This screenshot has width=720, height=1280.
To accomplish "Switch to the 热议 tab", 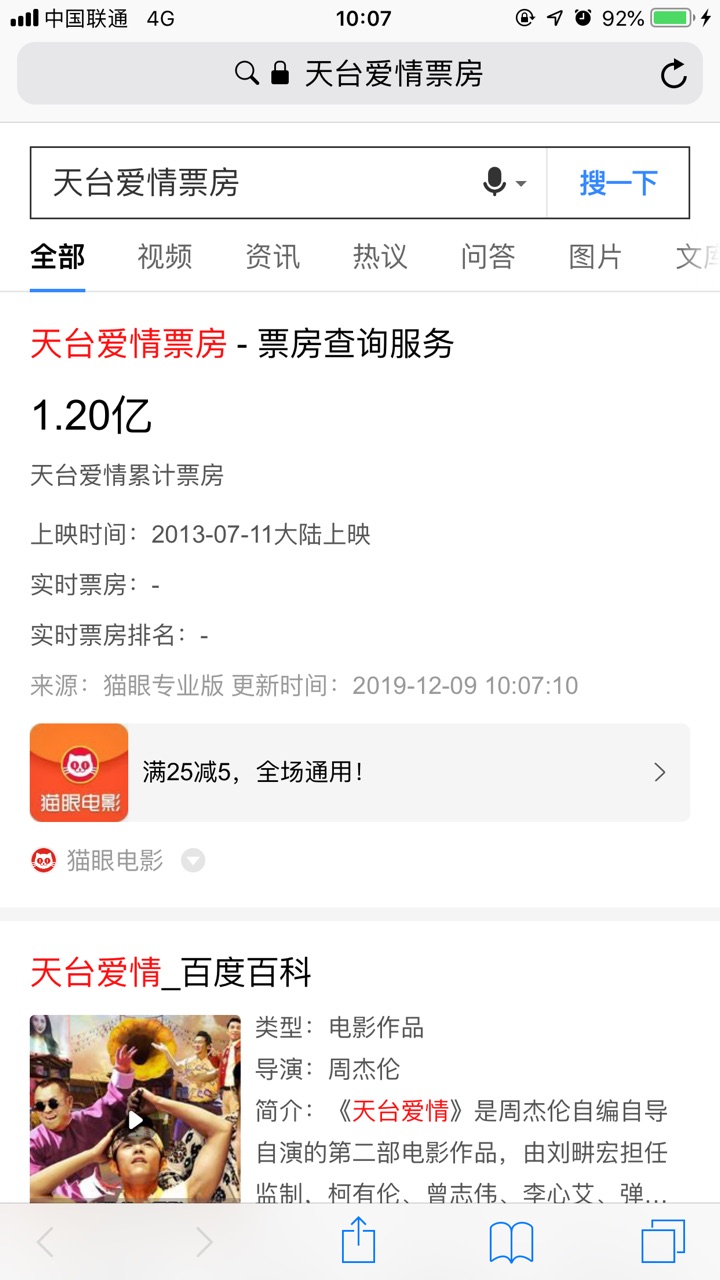I will 381,257.
